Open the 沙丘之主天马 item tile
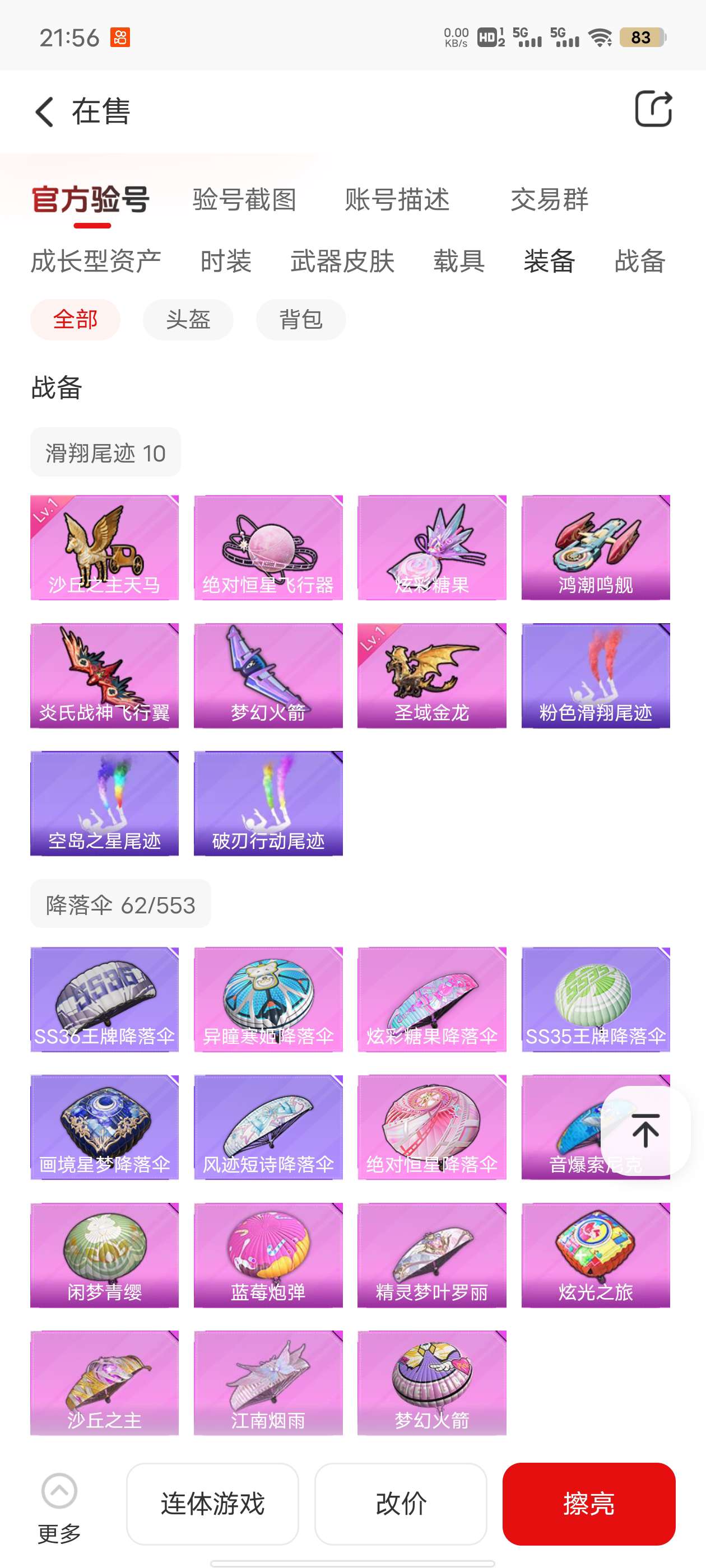The image size is (706, 1568). pos(104,547)
